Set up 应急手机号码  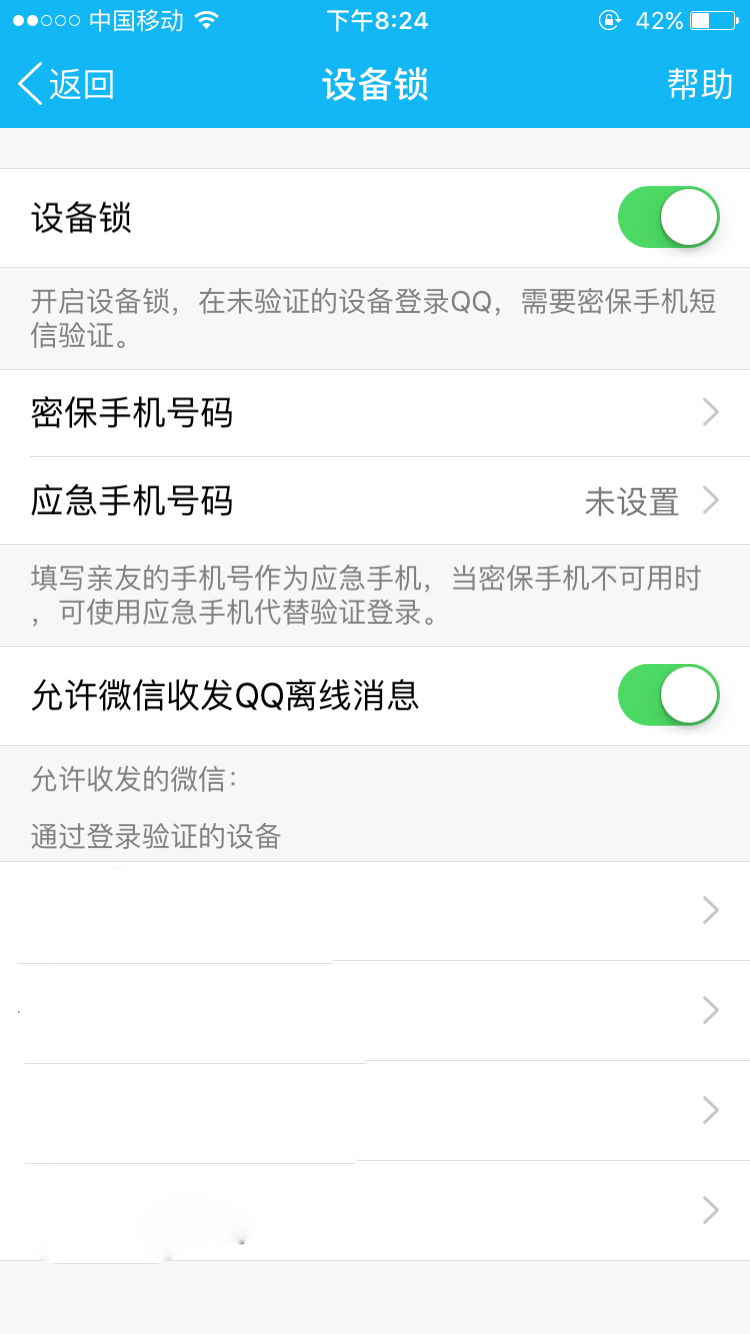point(375,501)
